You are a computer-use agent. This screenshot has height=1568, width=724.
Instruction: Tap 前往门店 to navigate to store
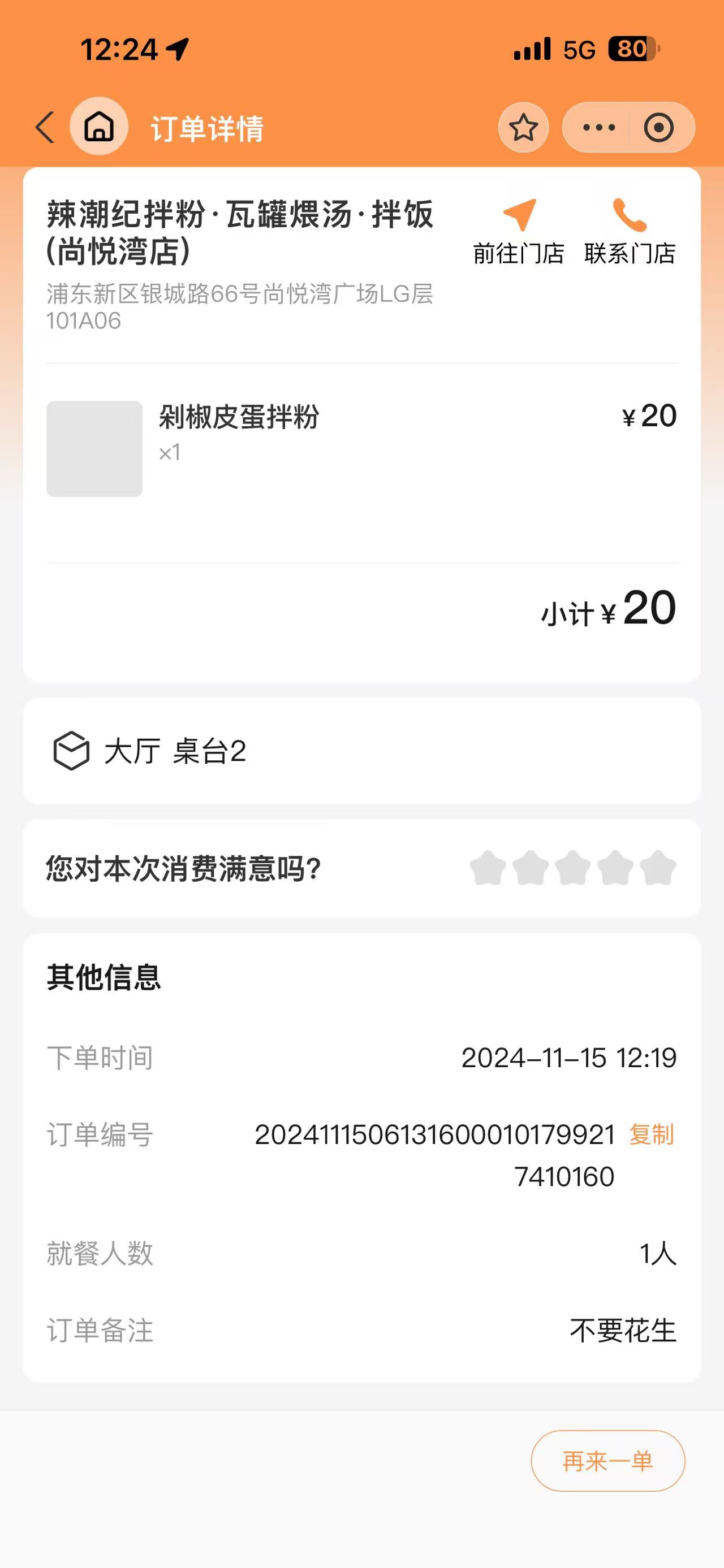[x=519, y=232]
